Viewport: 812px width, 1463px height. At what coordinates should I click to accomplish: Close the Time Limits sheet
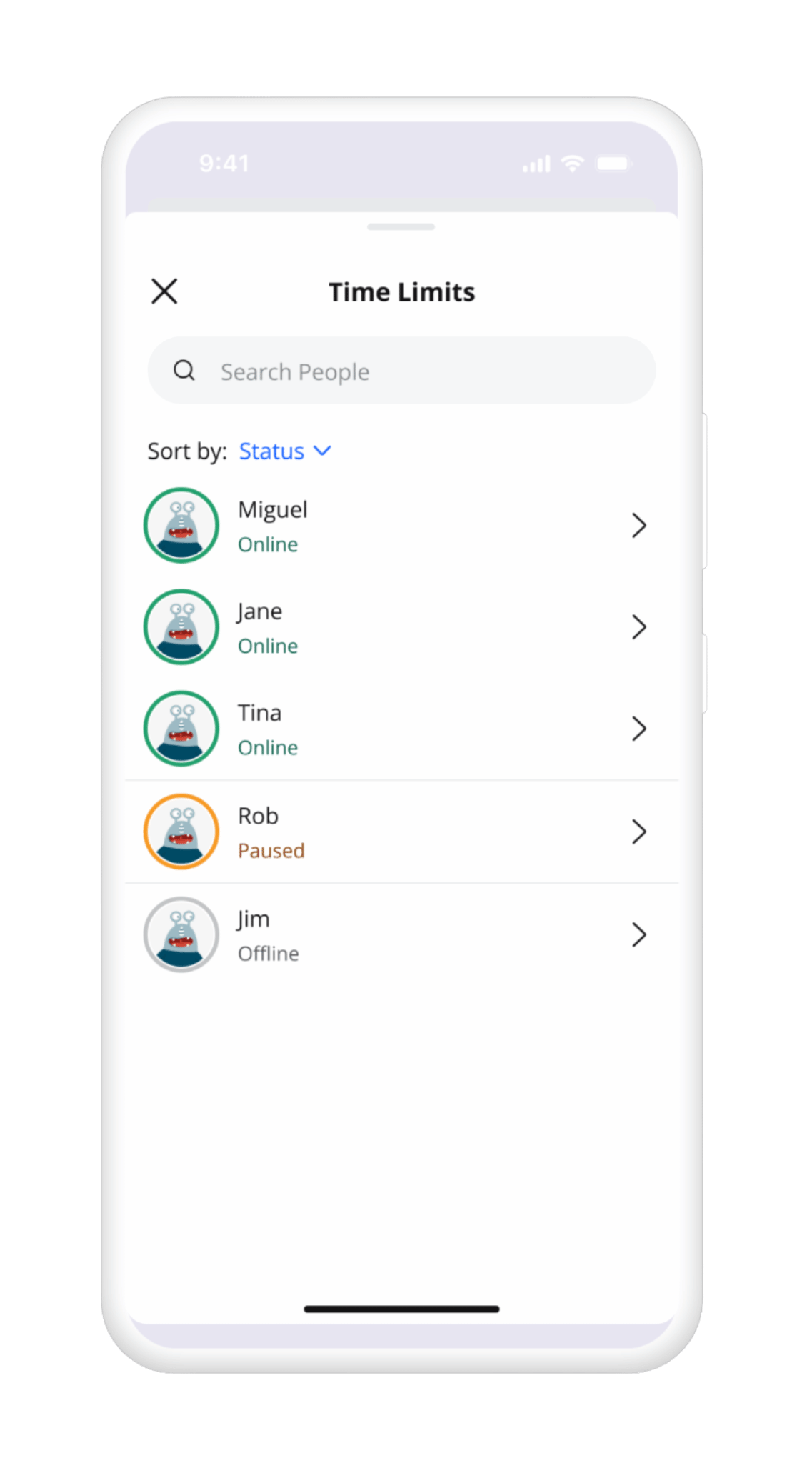[164, 291]
